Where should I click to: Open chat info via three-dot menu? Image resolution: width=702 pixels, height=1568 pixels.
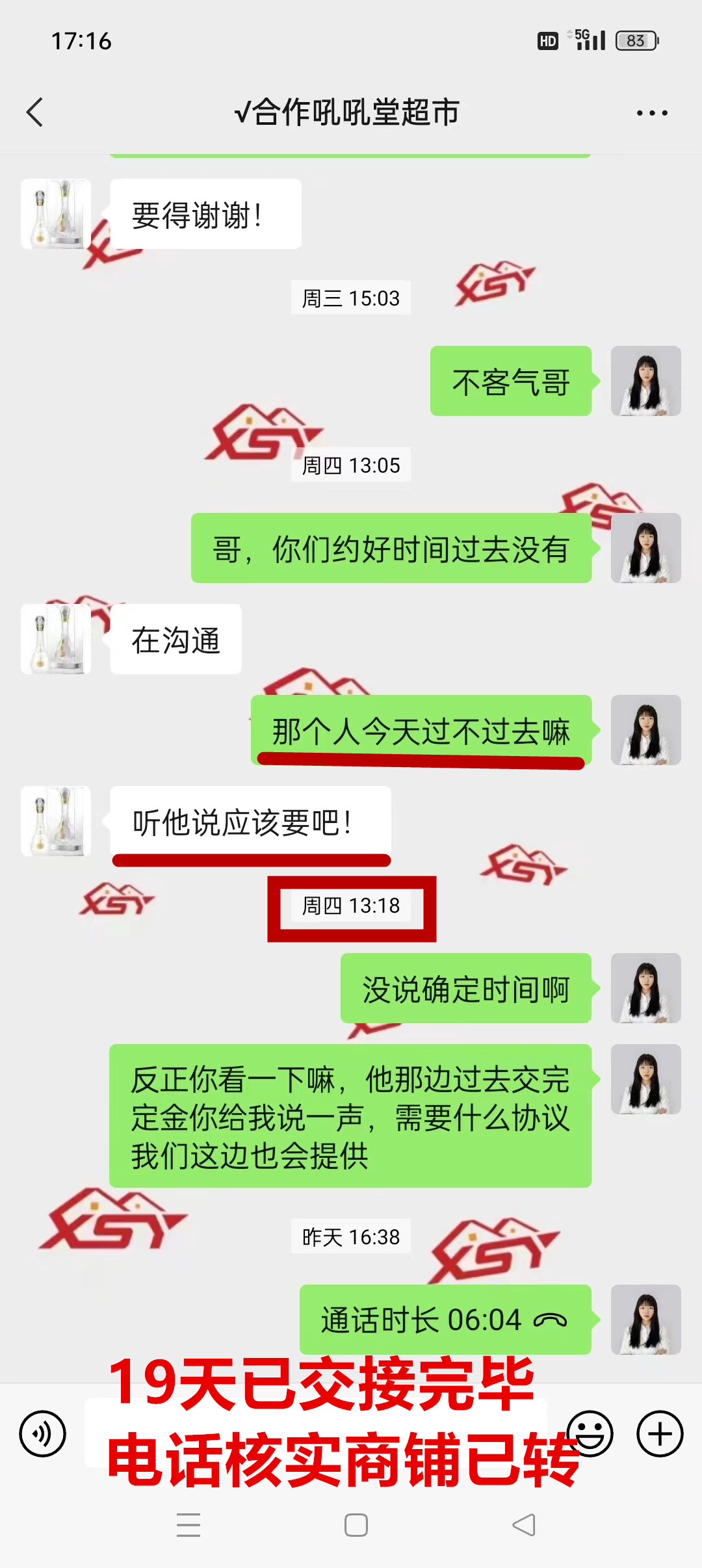click(x=651, y=113)
